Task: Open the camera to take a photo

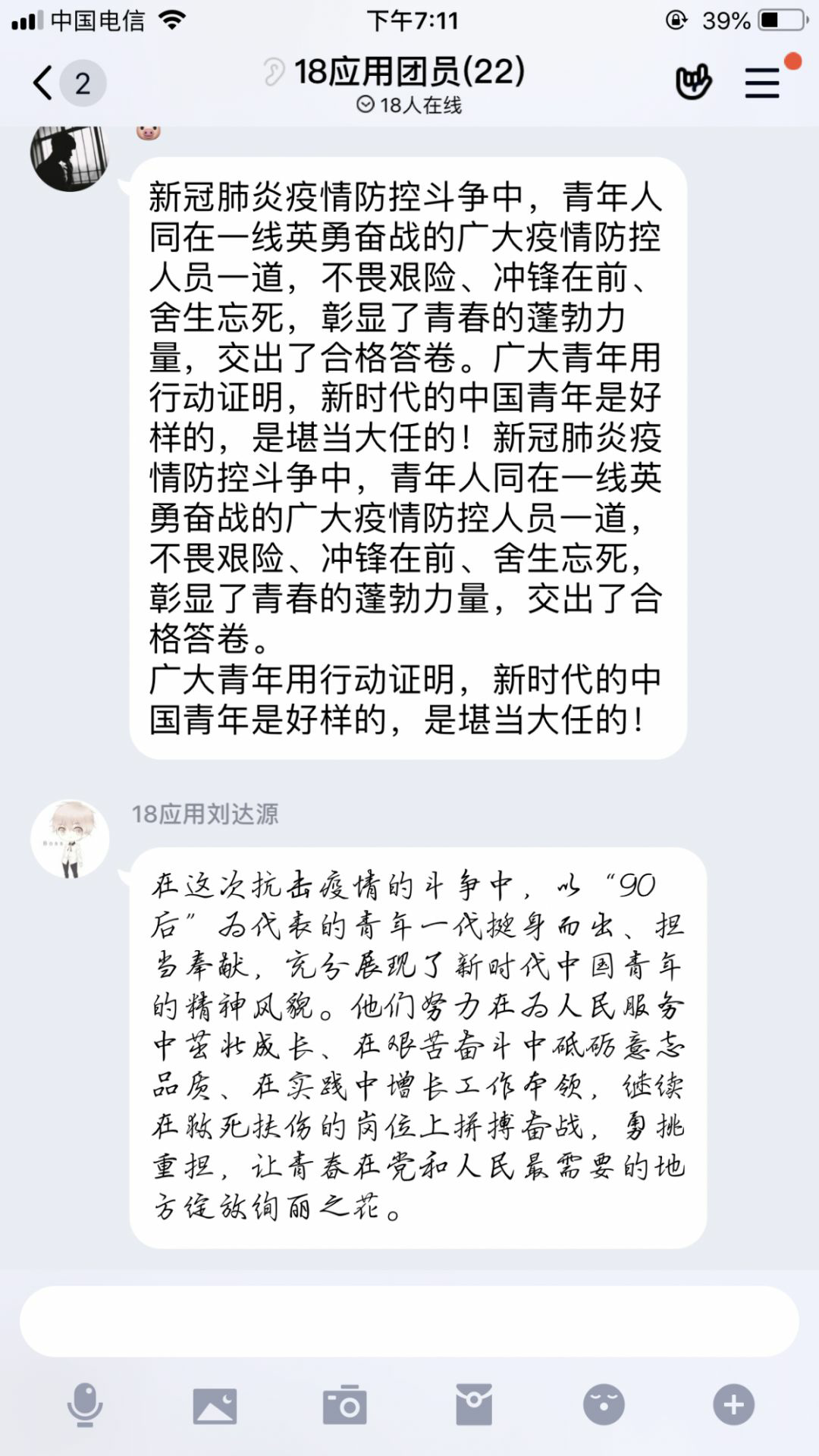Action: 345,1405
